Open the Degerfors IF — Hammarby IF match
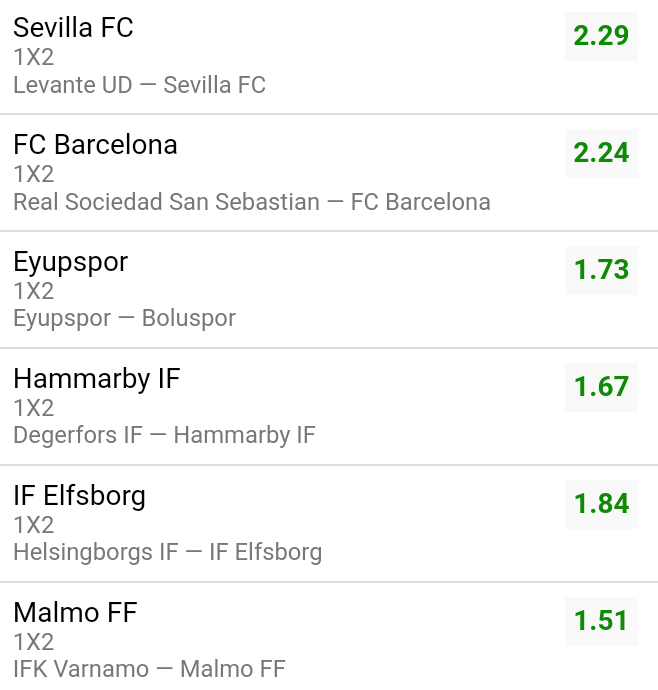Screen dimensions: 658x690 164,436
